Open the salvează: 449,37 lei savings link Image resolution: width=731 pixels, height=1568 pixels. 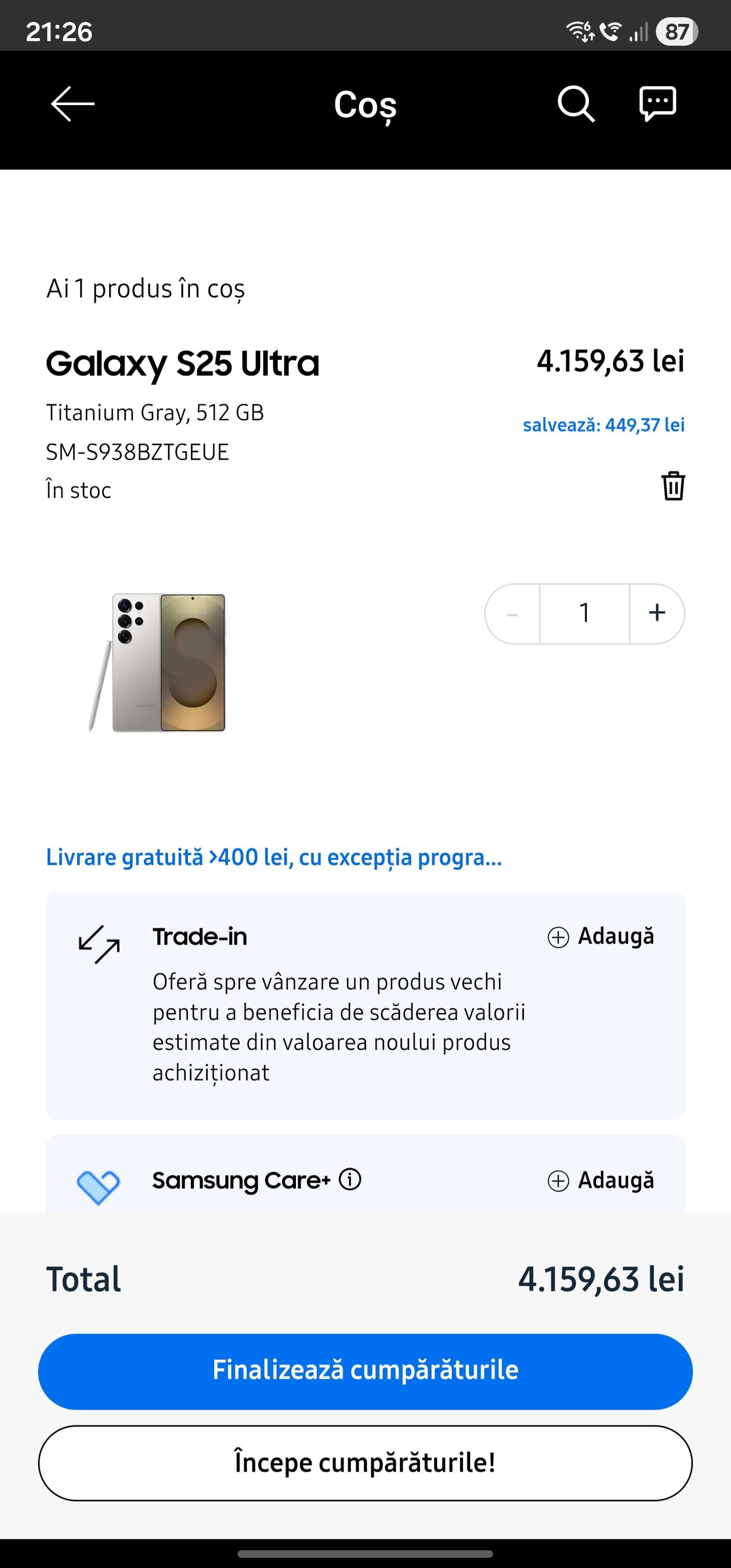pos(603,426)
